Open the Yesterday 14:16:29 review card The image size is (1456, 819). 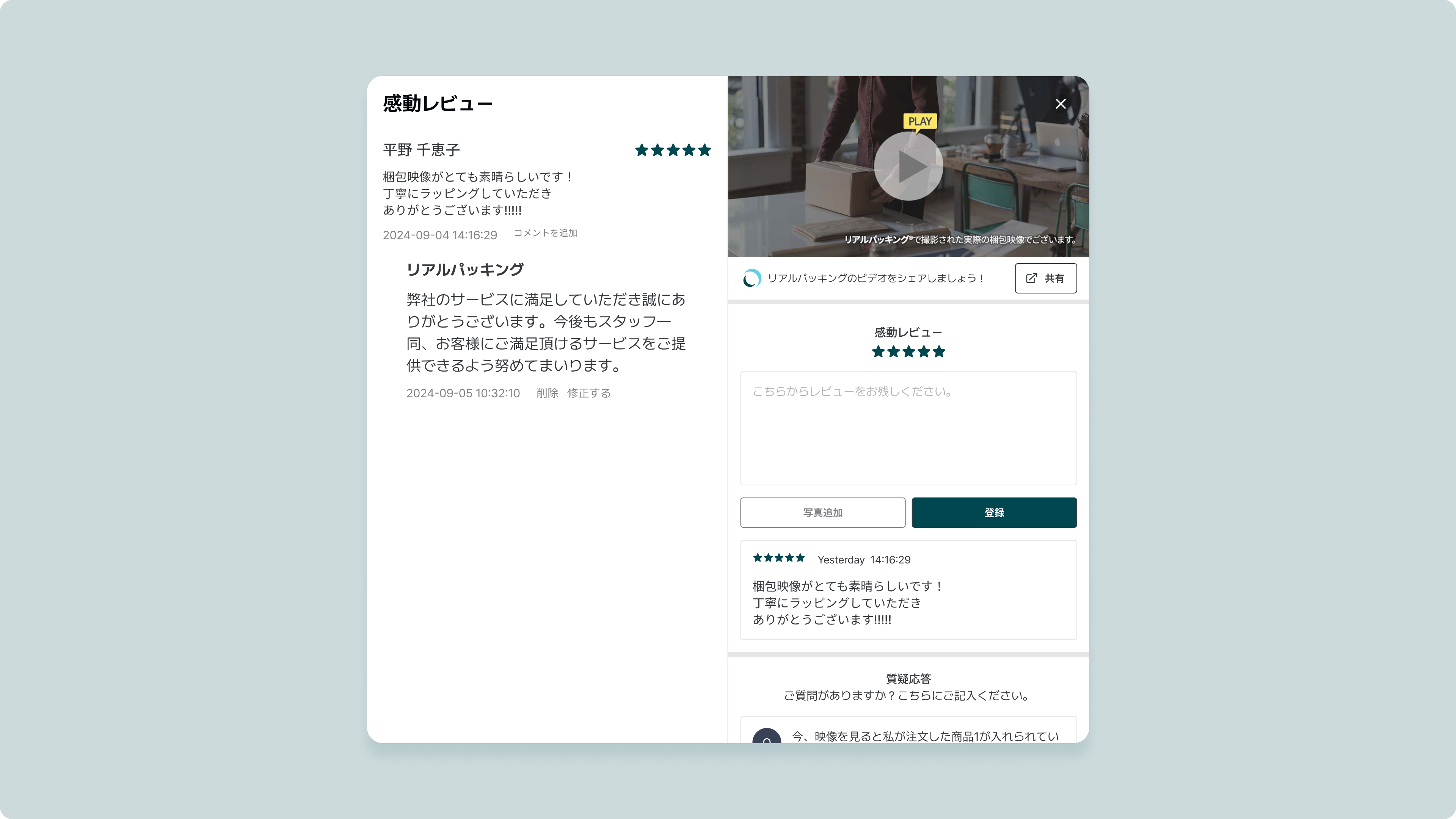click(908, 590)
